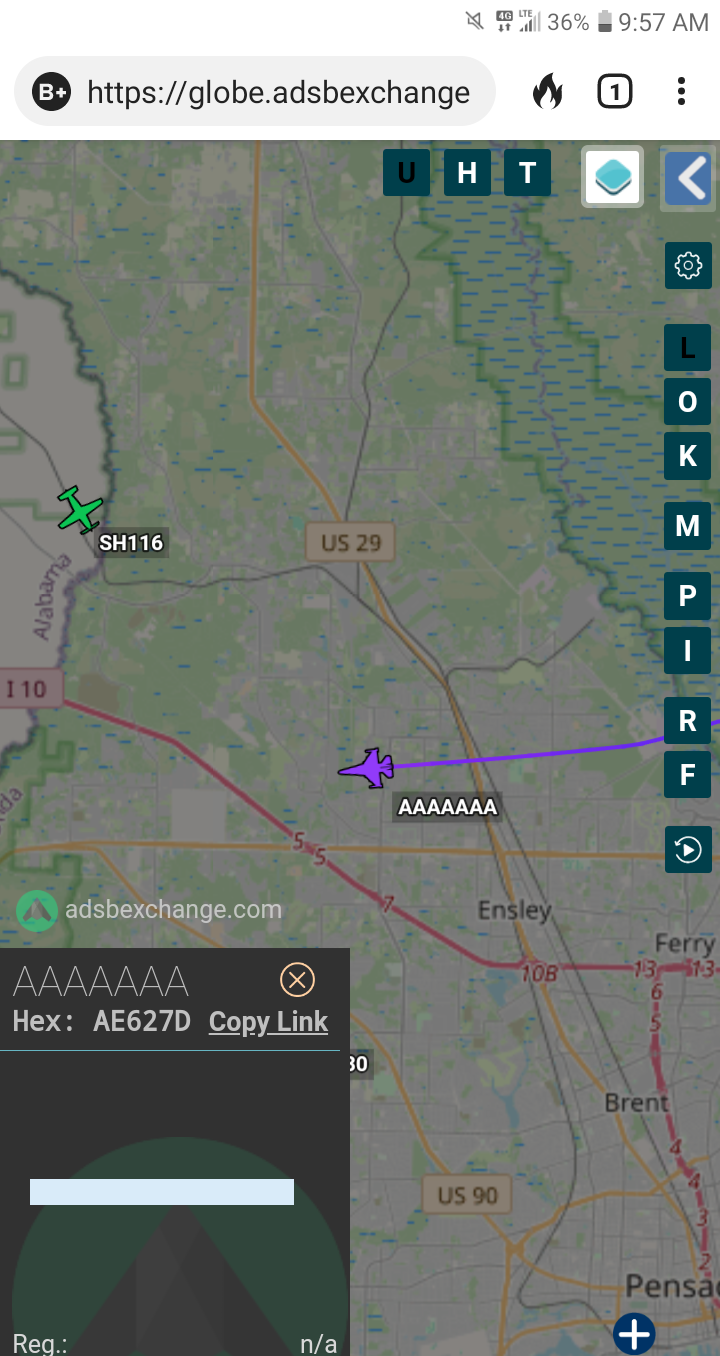Screen dimensions: 720x1356
Task: Tap Copy Link for hex AE627D
Action: (268, 1021)
